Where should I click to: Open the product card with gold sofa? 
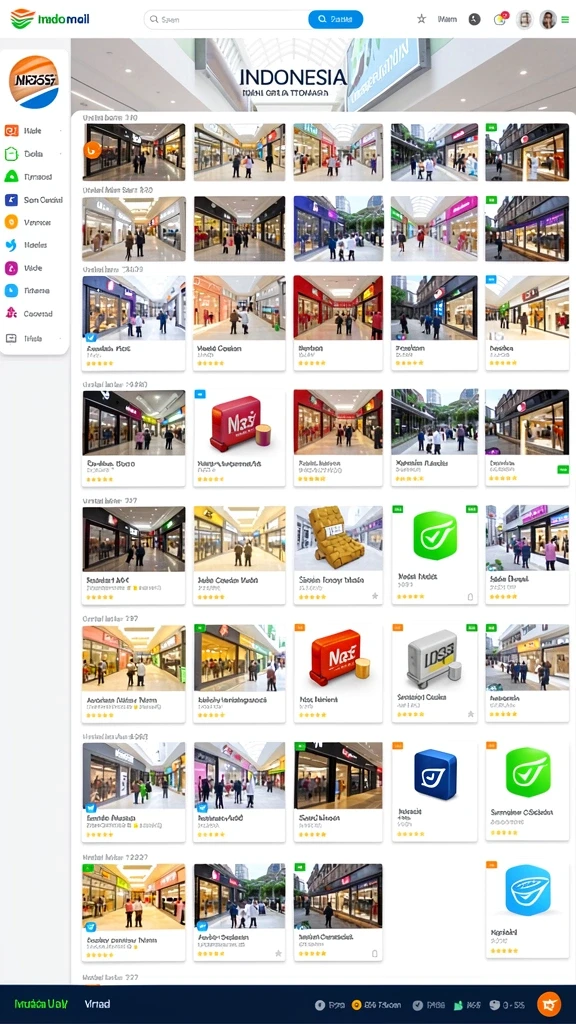[x=338, y=554]
